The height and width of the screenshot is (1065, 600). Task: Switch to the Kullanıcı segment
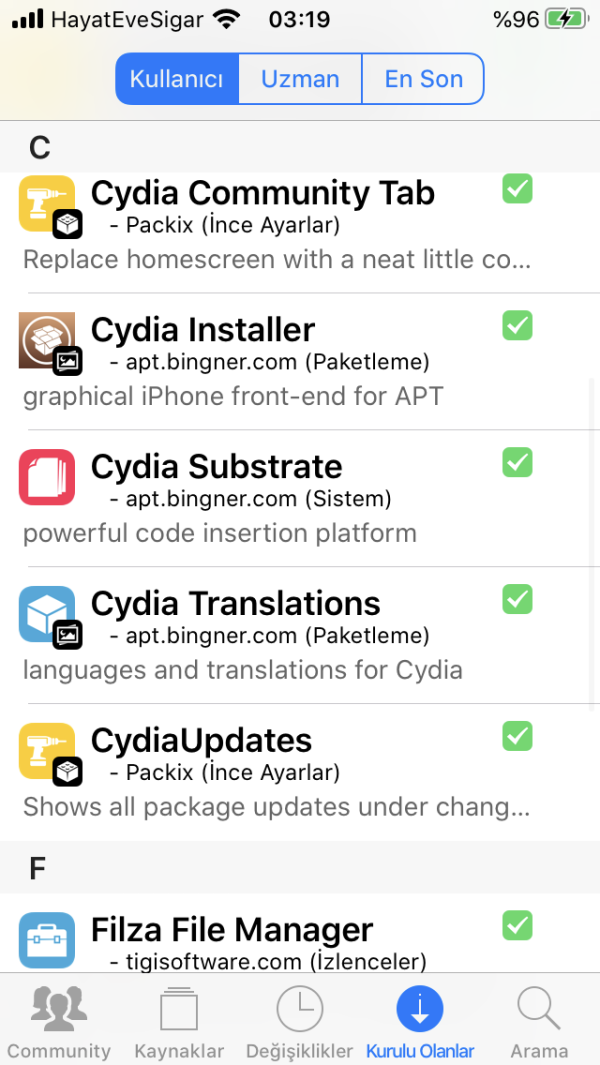point(177,80)
